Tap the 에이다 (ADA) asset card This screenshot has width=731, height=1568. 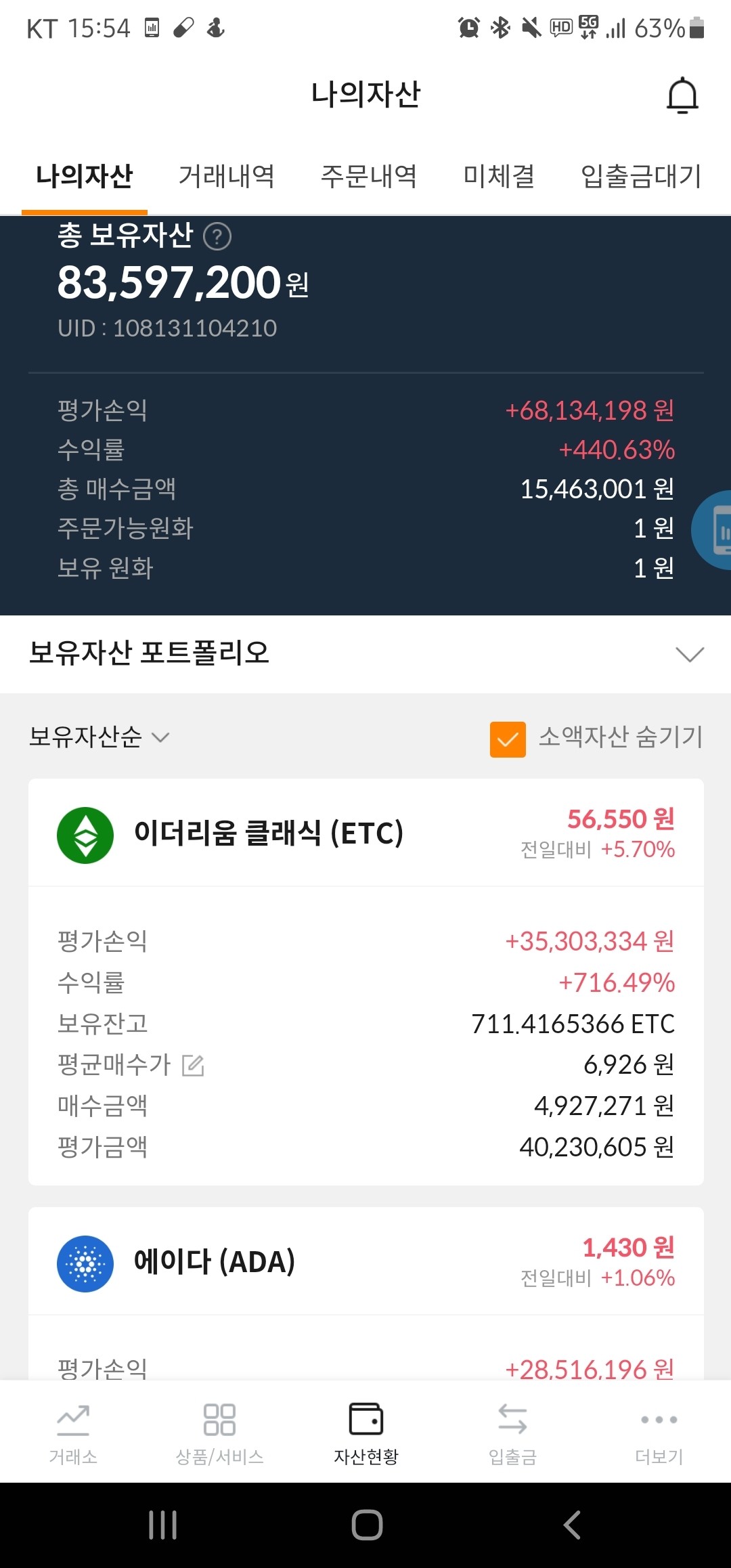pos(365,1263)
